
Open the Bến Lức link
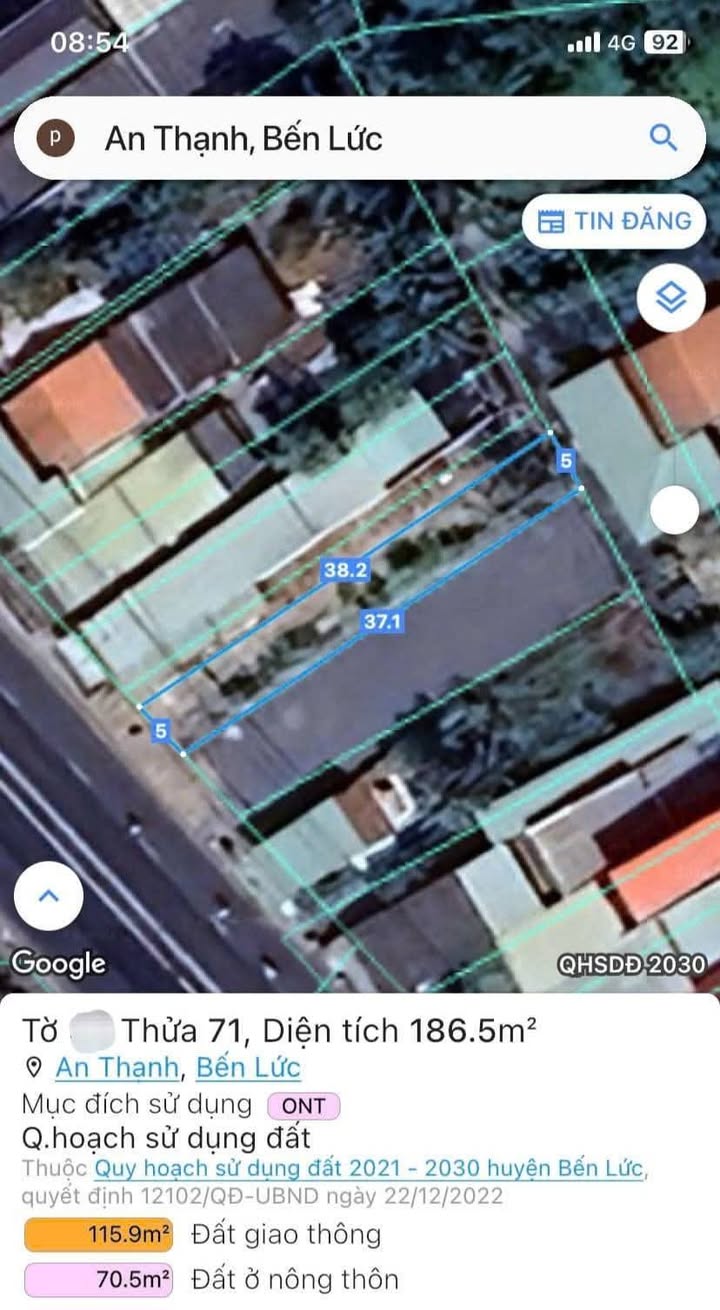[248, 1067]
